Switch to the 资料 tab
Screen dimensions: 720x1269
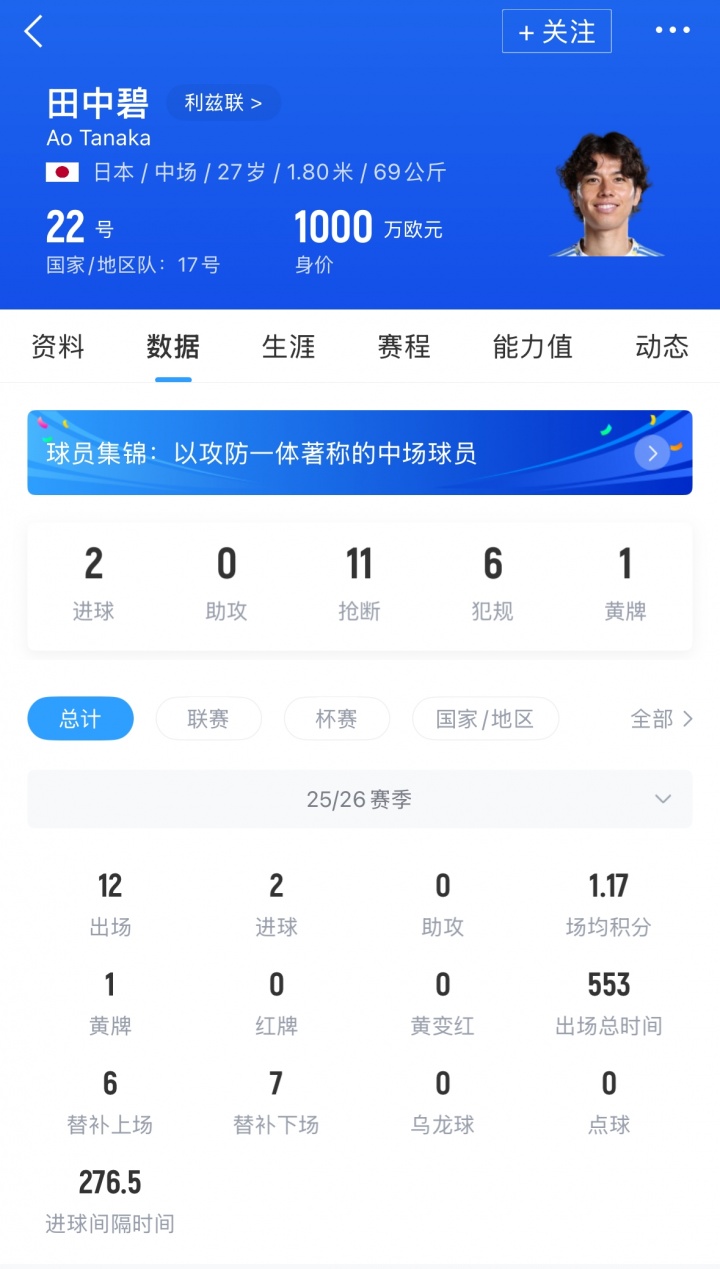(x=58, y=347)
